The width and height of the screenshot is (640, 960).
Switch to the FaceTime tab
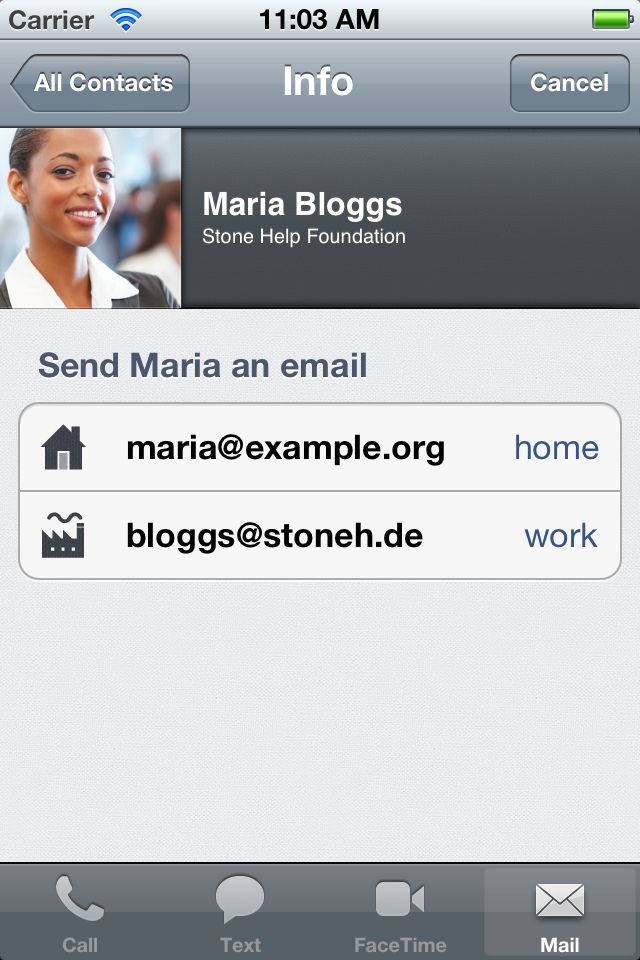pos(400,912)
